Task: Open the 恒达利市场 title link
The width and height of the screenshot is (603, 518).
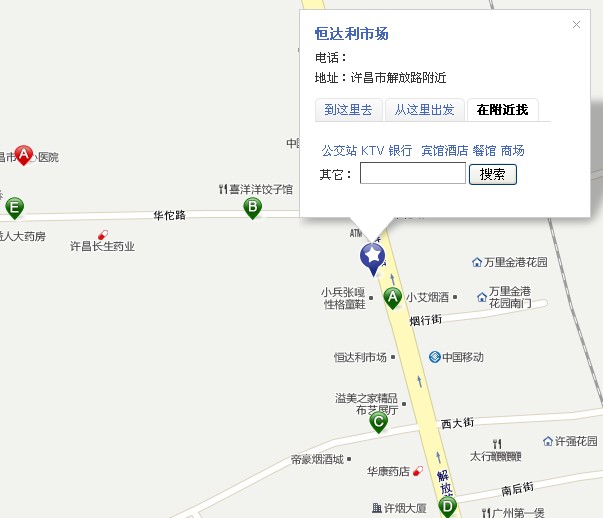Action: 351,34
